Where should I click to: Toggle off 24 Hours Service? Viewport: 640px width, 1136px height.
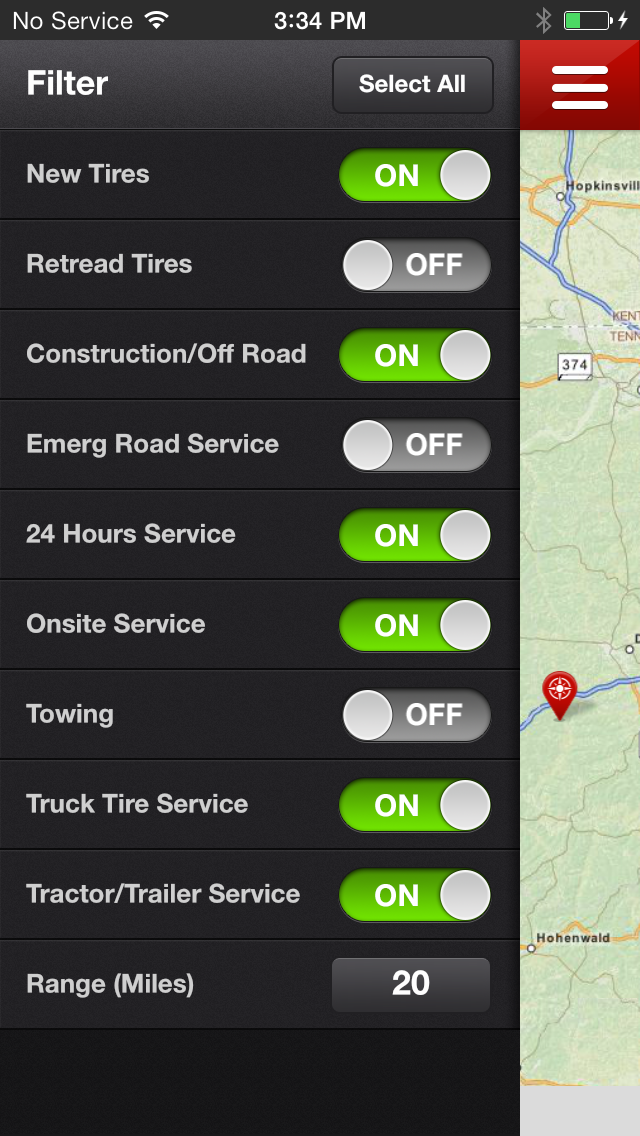pyautogui.click(x=415, y=536)
